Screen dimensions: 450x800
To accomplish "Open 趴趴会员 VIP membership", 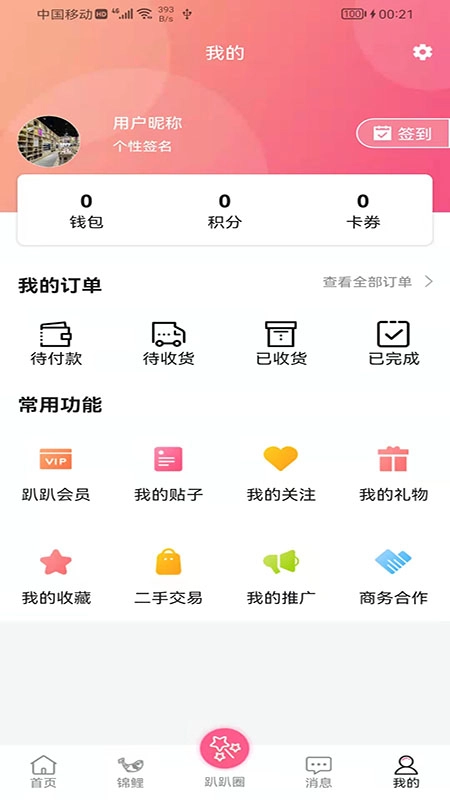I will coord(56,474).
